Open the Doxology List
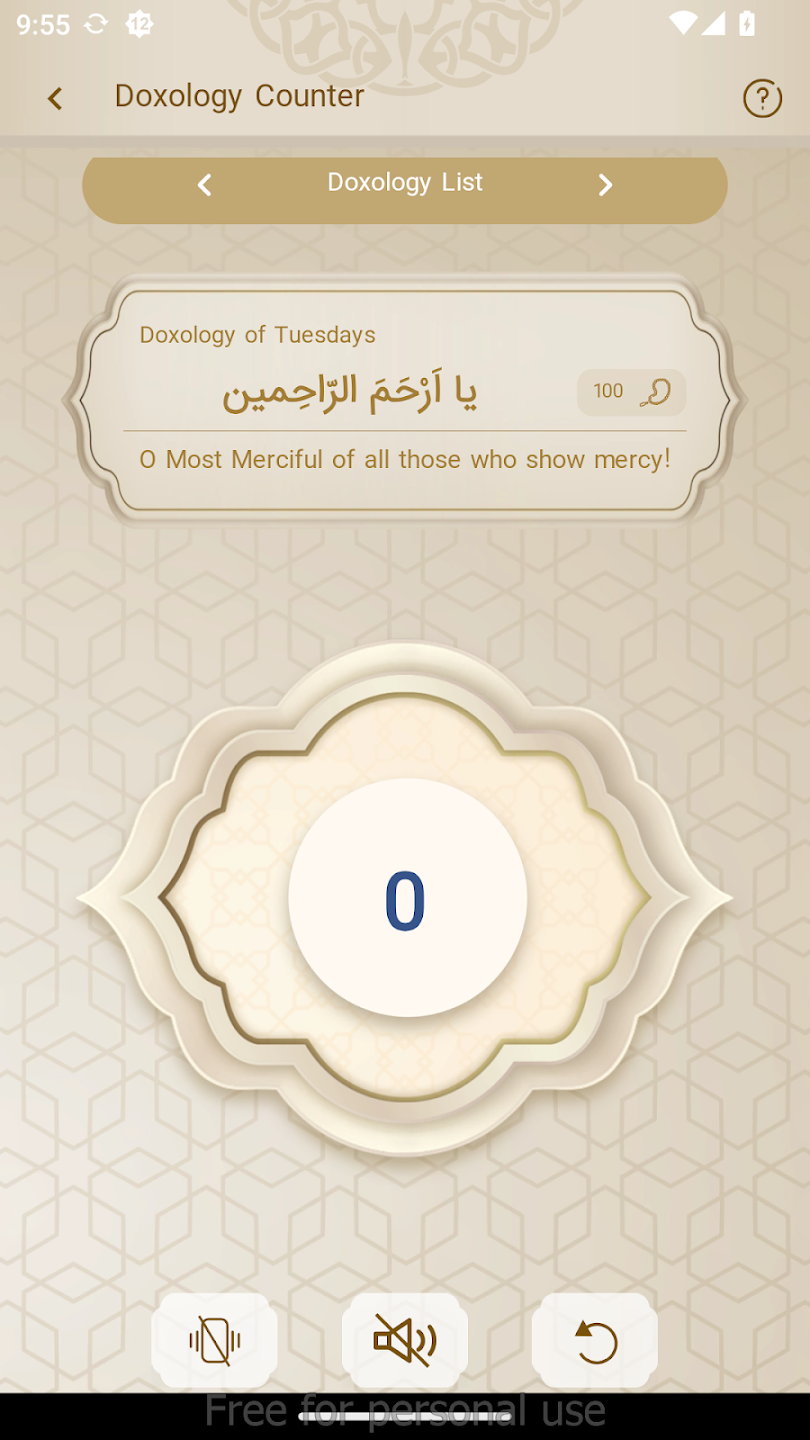Screen dimensions: 810x1440 (x=405, y=183)
